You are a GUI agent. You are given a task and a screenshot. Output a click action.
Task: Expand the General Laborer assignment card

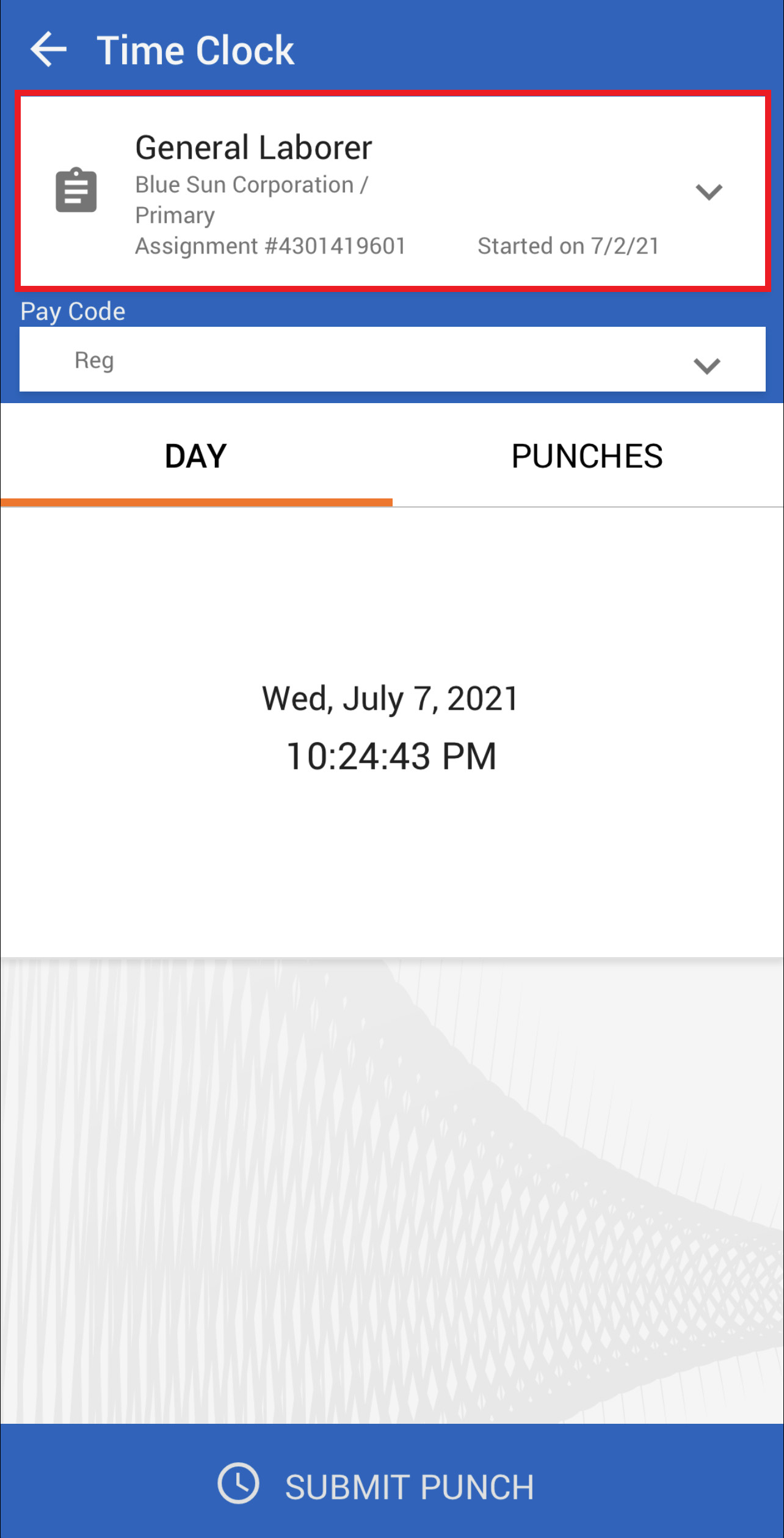point(710,192)
